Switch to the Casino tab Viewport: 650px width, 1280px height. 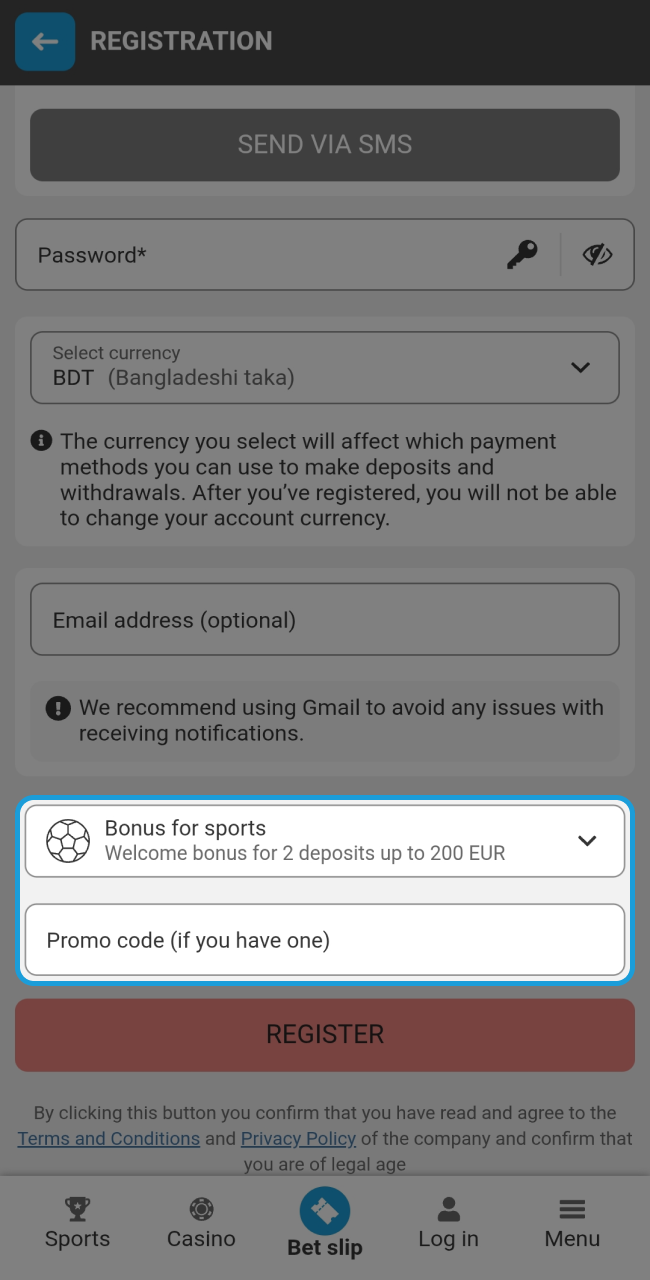[x=201, y=1224]
